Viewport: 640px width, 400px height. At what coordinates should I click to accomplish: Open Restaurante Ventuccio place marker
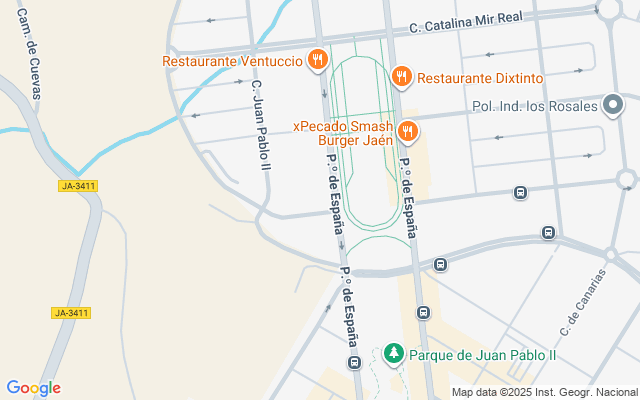tap(317, 60)
